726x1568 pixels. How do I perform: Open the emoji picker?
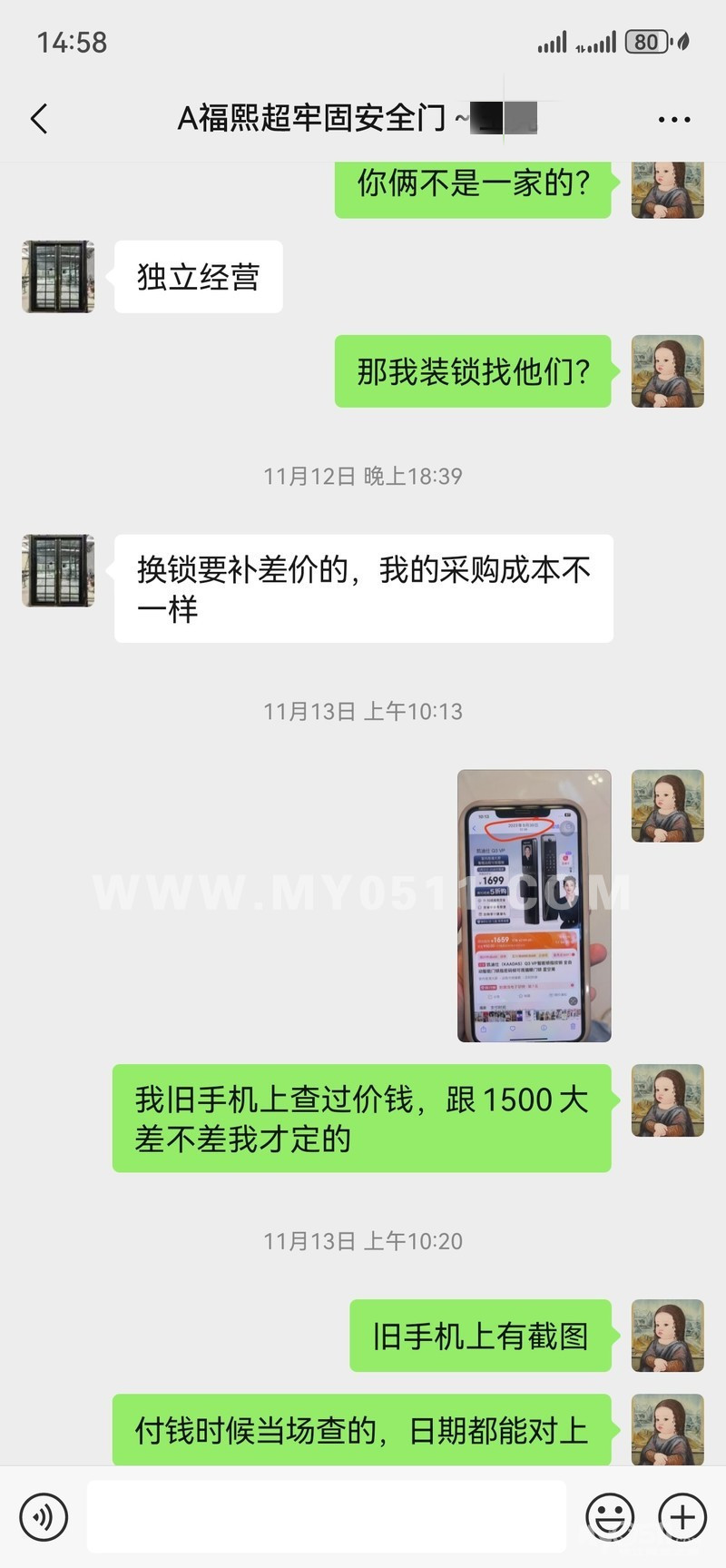[610, 1516]
